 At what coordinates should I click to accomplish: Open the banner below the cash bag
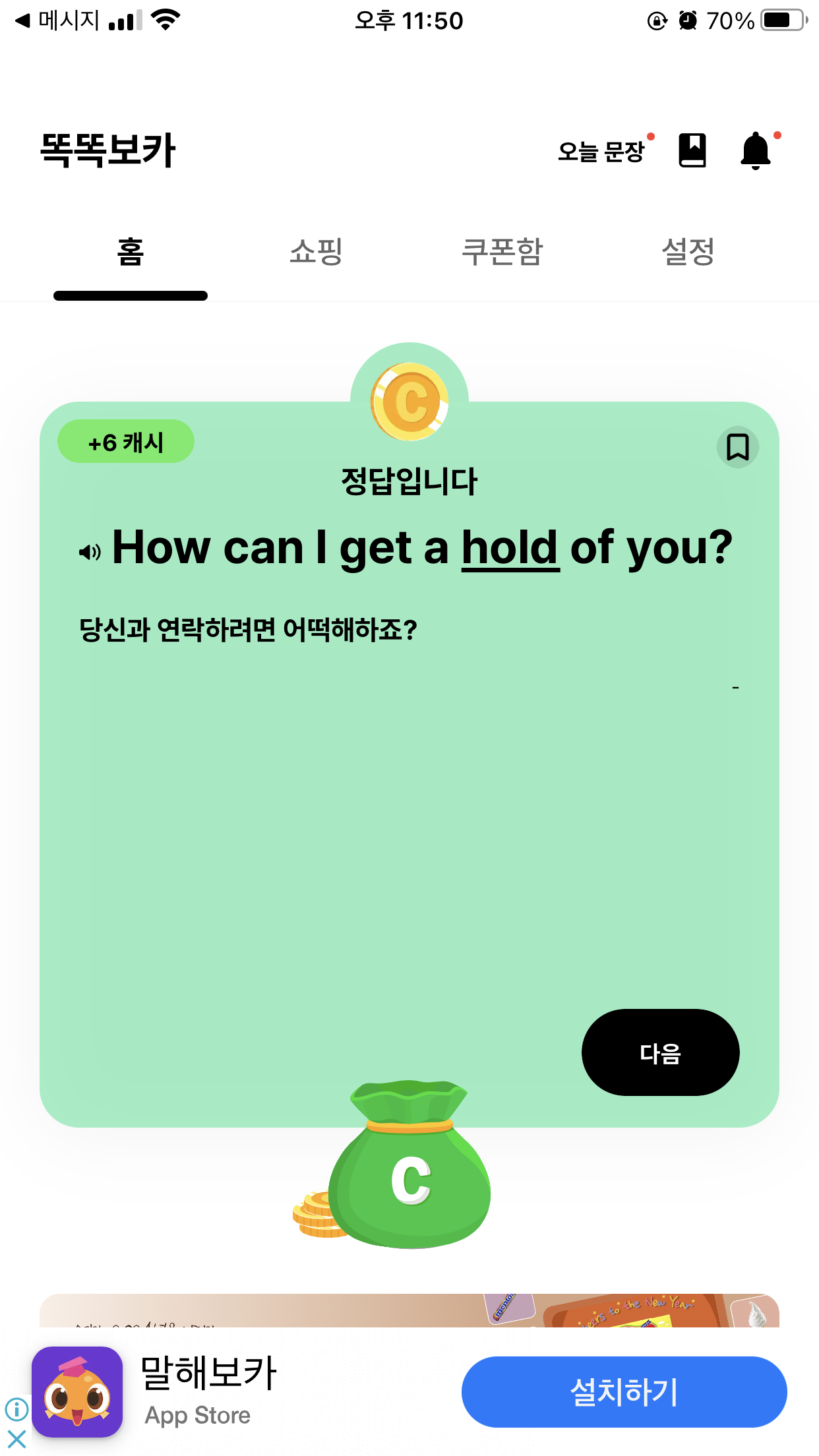[x=409, y=1310]
